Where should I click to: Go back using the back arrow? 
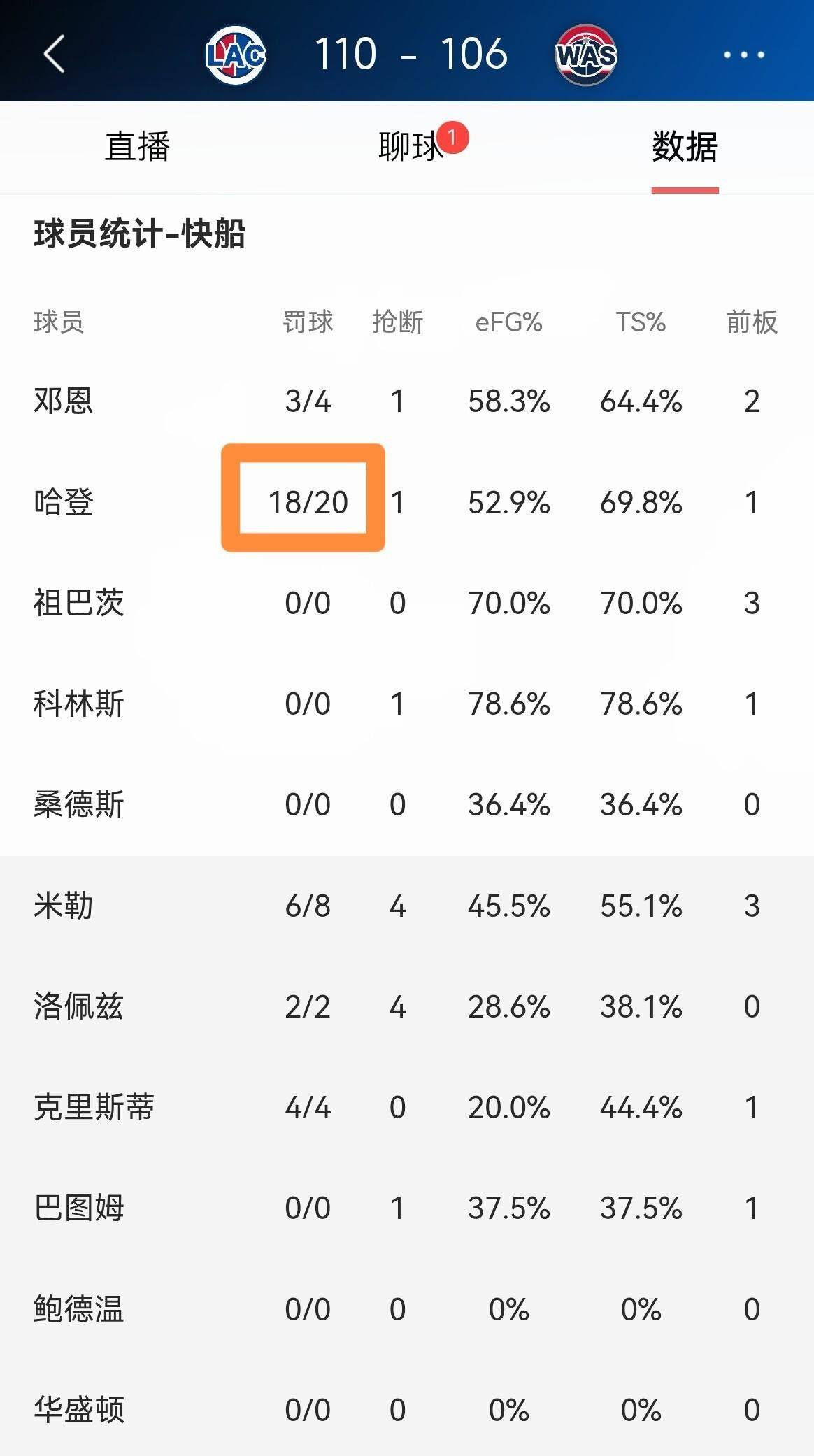pos(55,54)
